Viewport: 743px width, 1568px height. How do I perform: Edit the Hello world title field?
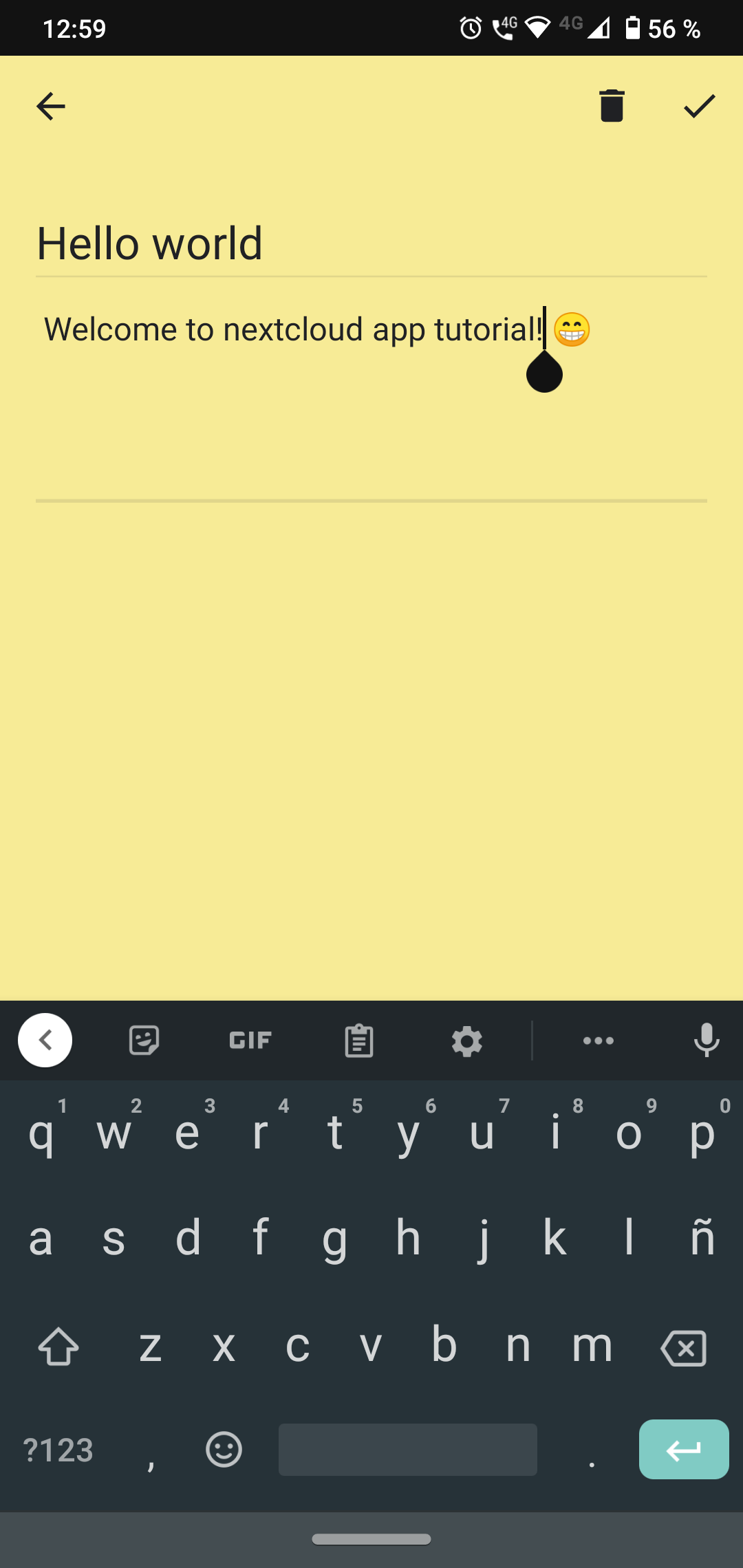point(370,243)
